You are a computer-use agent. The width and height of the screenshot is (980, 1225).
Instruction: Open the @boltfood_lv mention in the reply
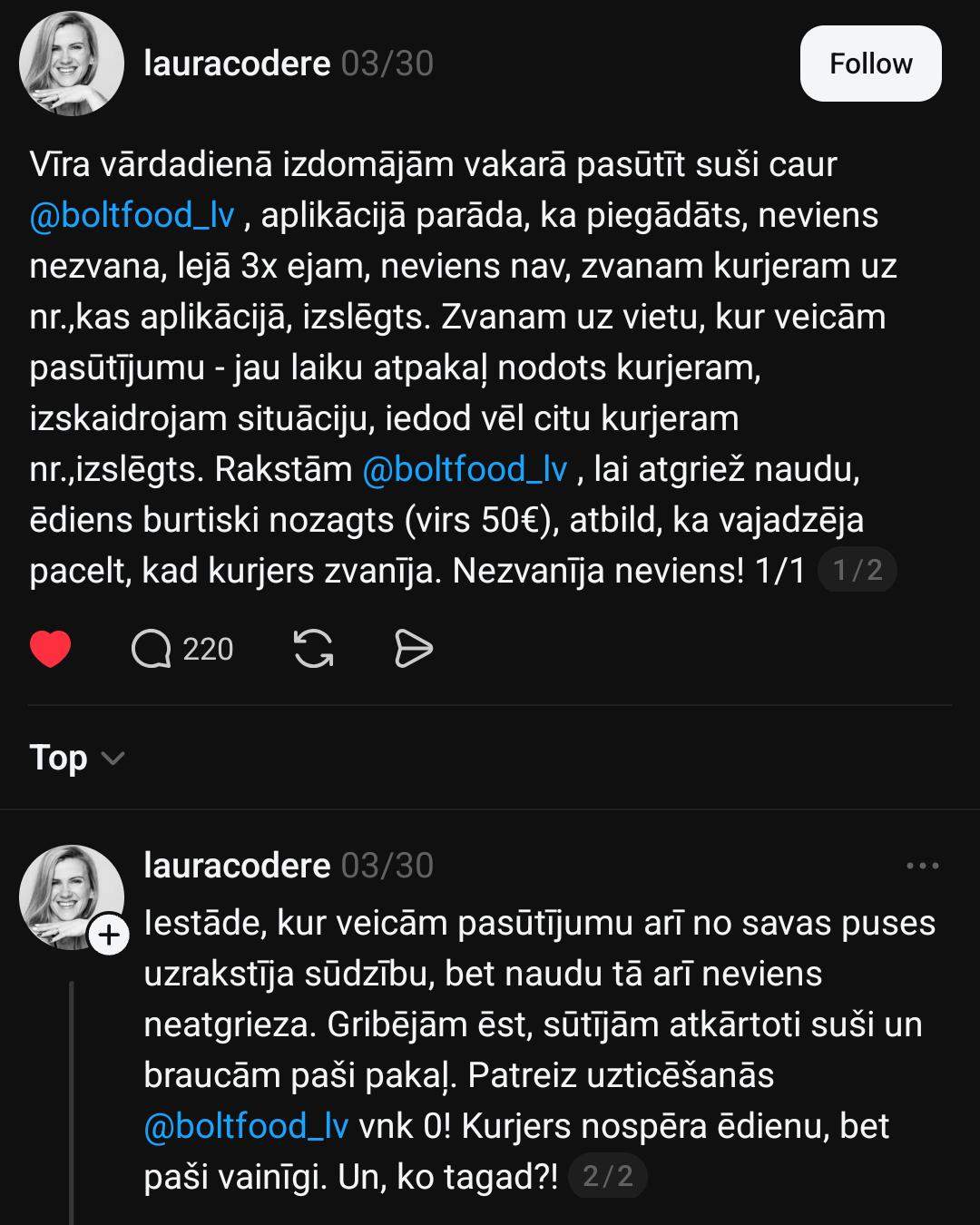(246, 1126)
